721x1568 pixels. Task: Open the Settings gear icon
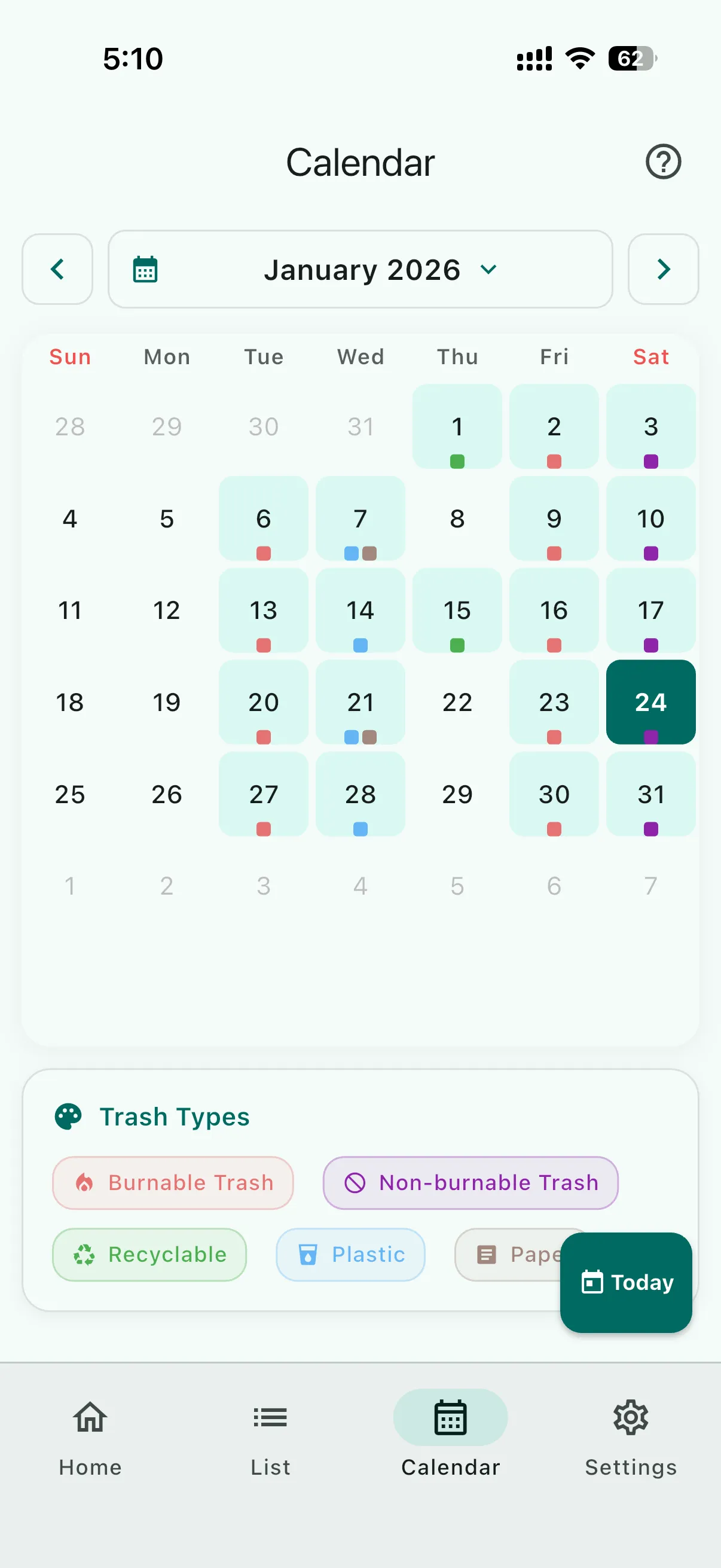click(x=630, y=1417)
